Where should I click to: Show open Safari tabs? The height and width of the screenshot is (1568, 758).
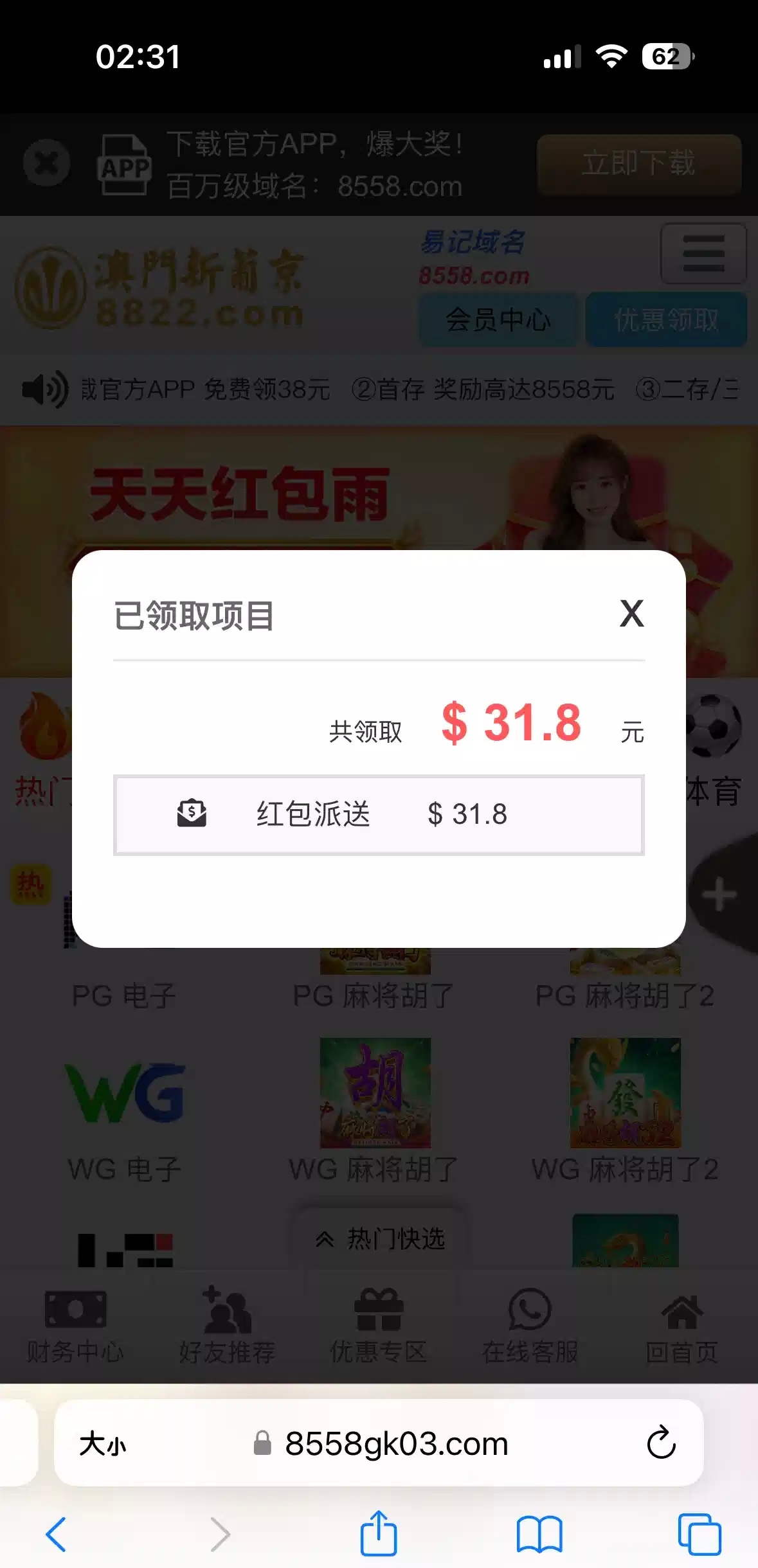[x=699, y=1534]
